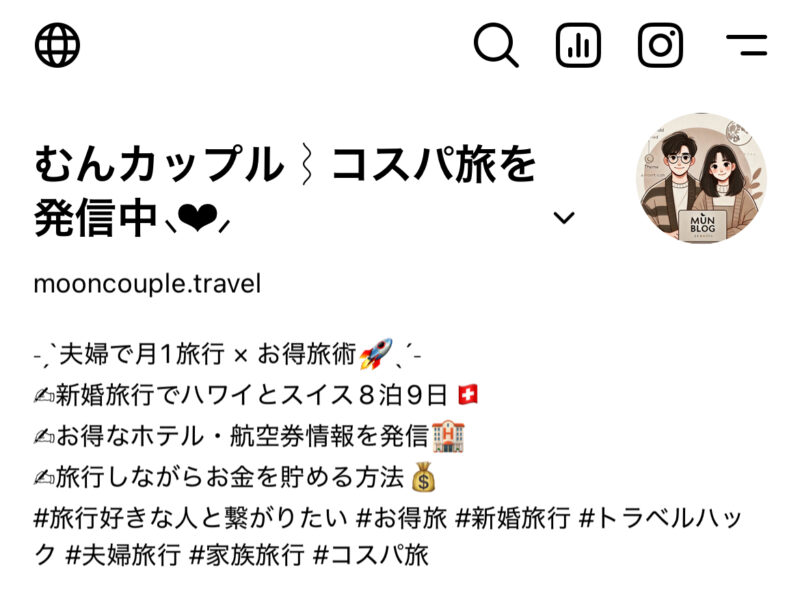800x598 pixels.
Task: Open the search magnifier
Action: (x=496, y=45)
